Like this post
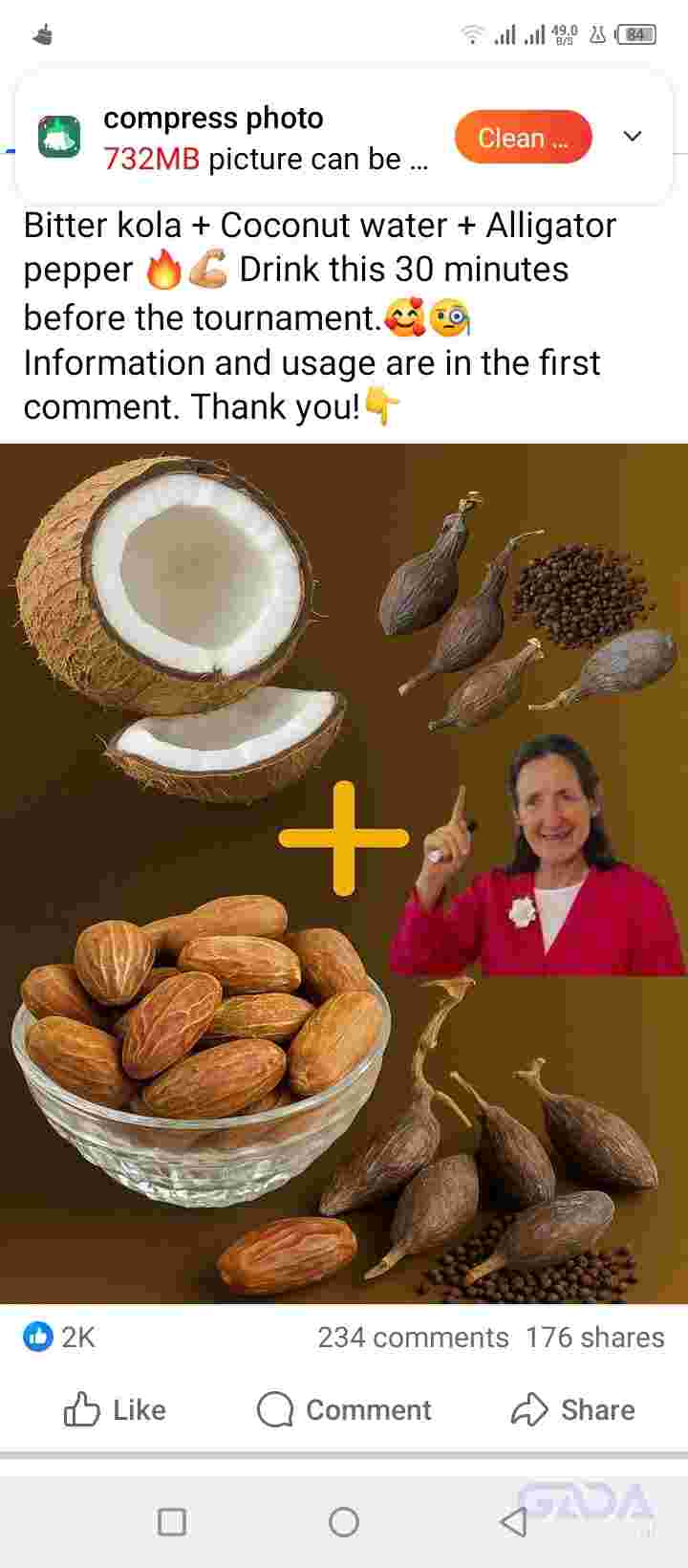Screen dimensions: 688x1568 point(115,1409)
